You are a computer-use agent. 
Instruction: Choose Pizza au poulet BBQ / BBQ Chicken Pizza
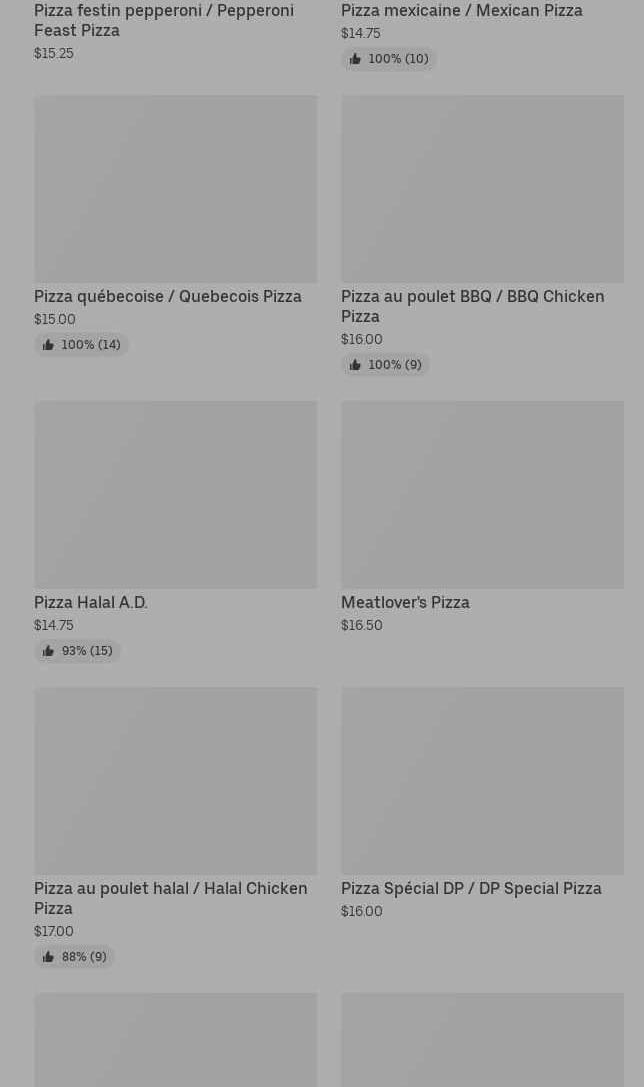(482, 190)
